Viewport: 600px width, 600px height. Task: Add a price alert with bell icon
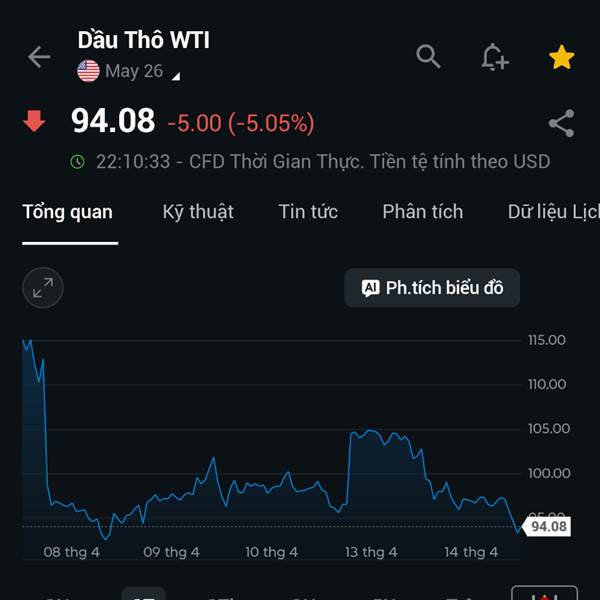click(x=495, y=57)
